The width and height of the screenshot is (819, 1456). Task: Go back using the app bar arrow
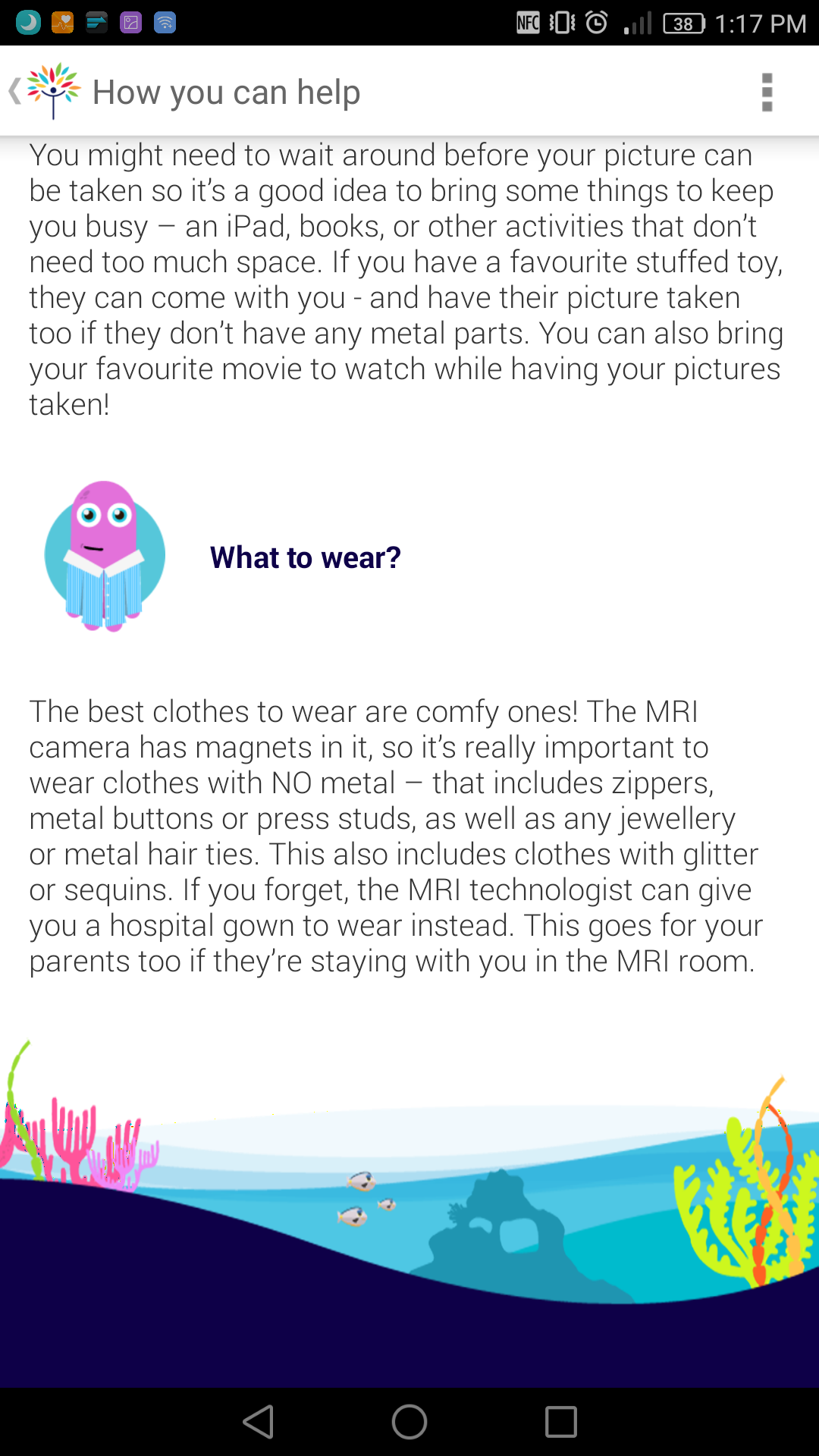(14, 92)
